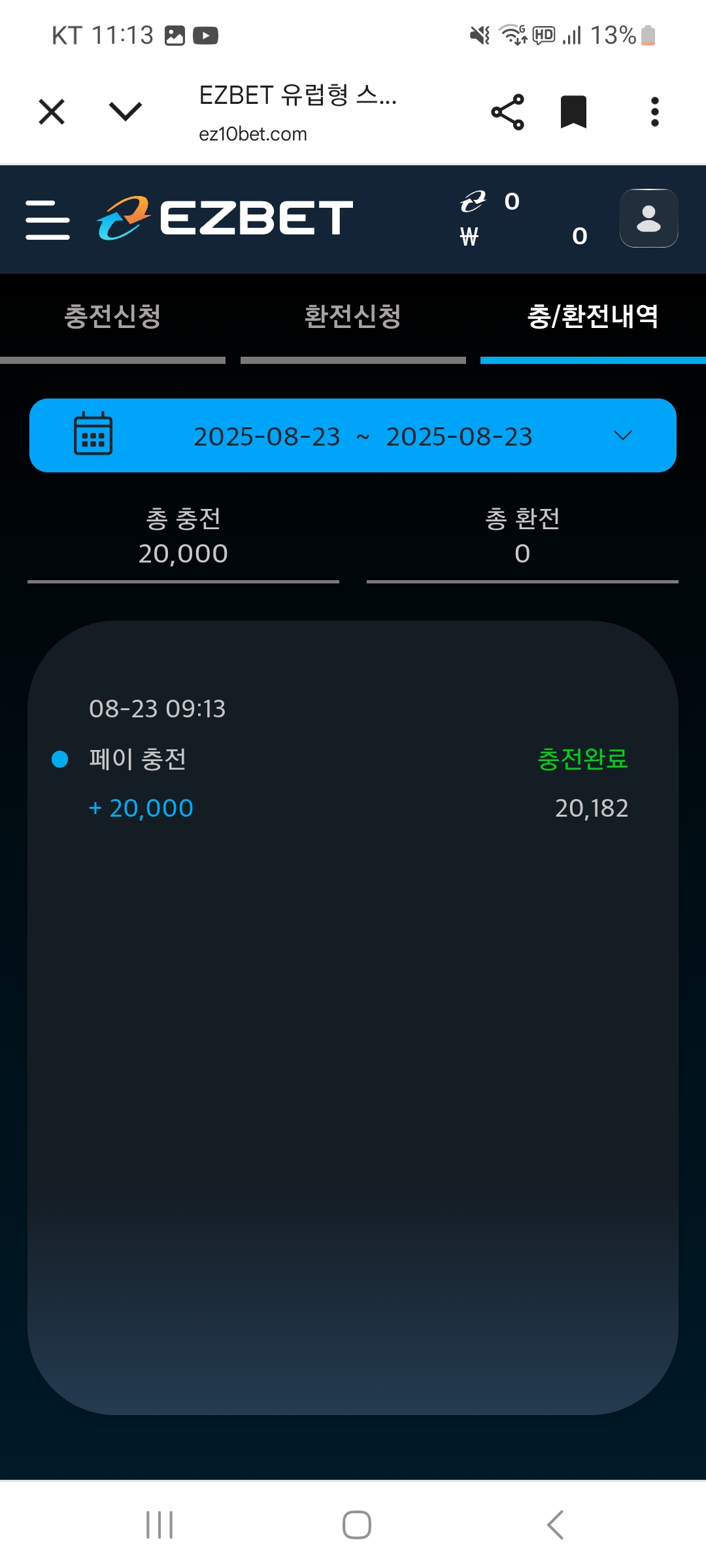Tap the system home button
This screenshot has width=706, height=1568.
(x=357, y=1525)
